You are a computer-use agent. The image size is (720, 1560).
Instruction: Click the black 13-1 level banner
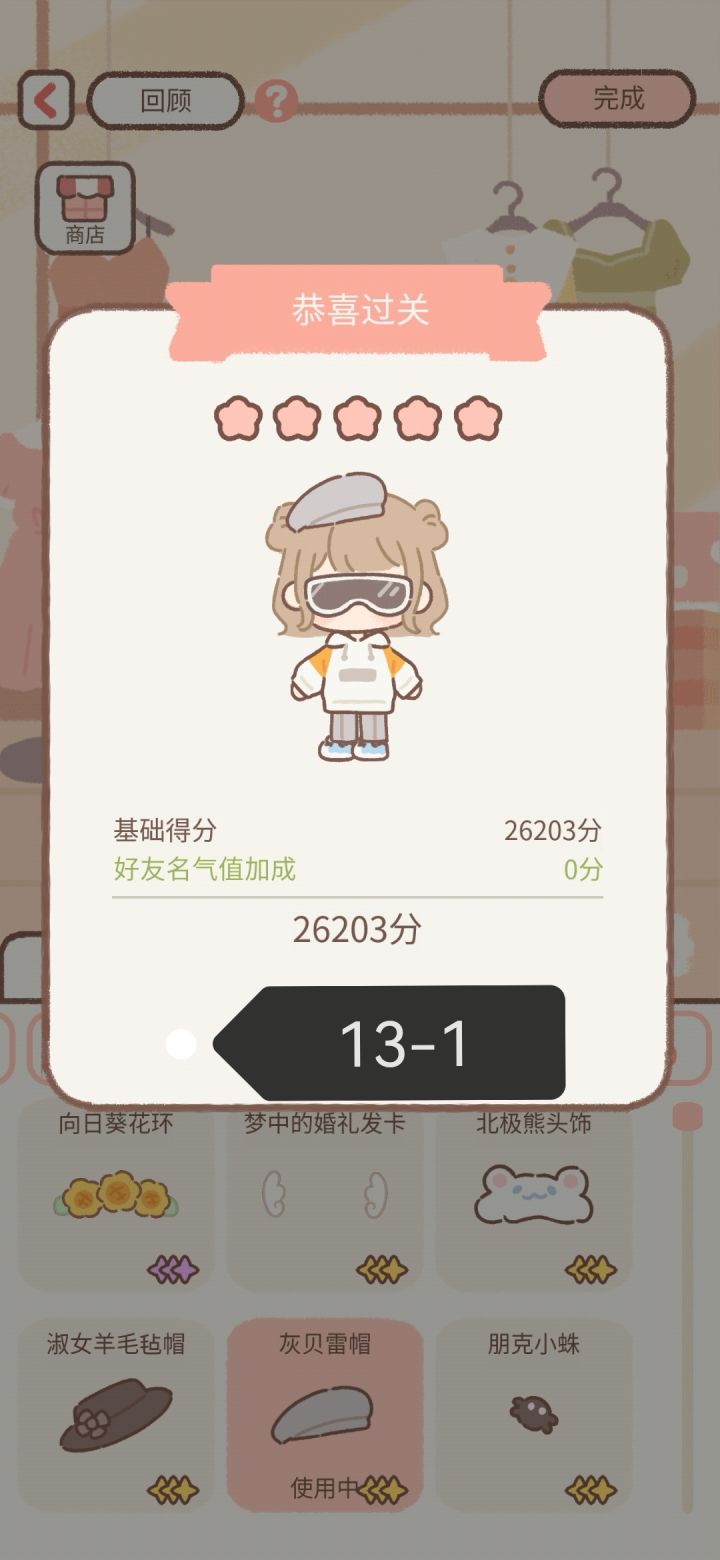[x=400, y=1043]
